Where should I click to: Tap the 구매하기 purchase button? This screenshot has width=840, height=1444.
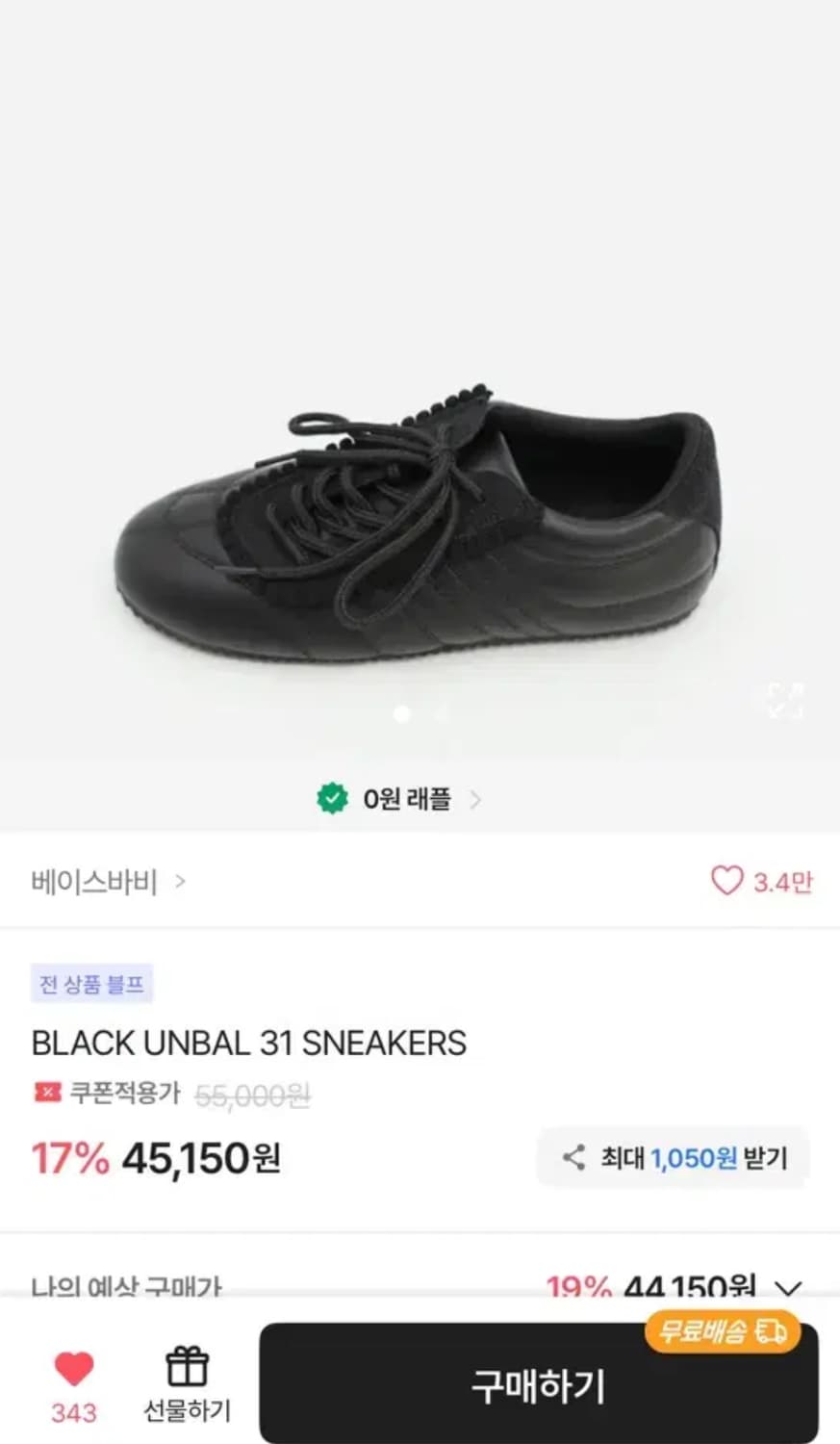click(535, 1386)
